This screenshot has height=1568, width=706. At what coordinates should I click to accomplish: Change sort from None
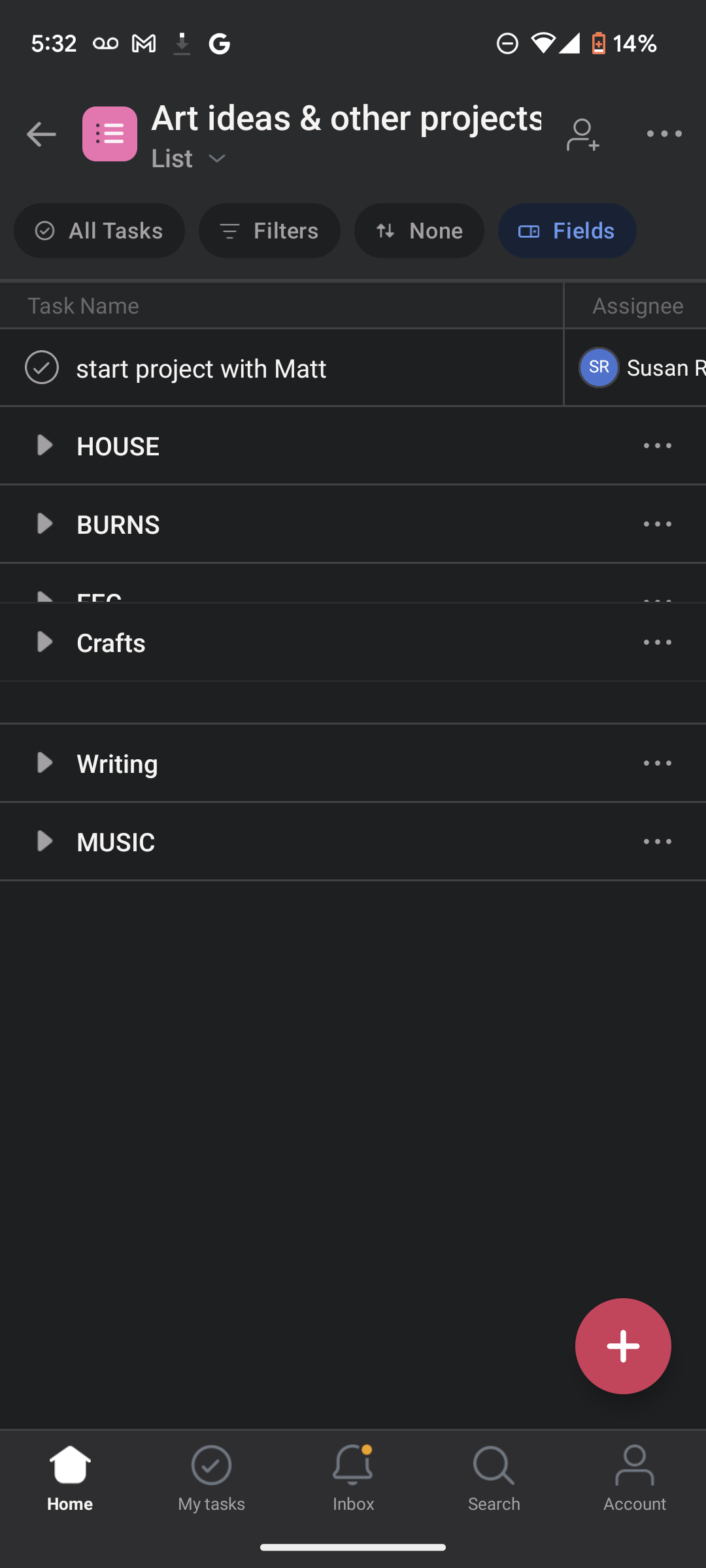click(x=419, y=231)
